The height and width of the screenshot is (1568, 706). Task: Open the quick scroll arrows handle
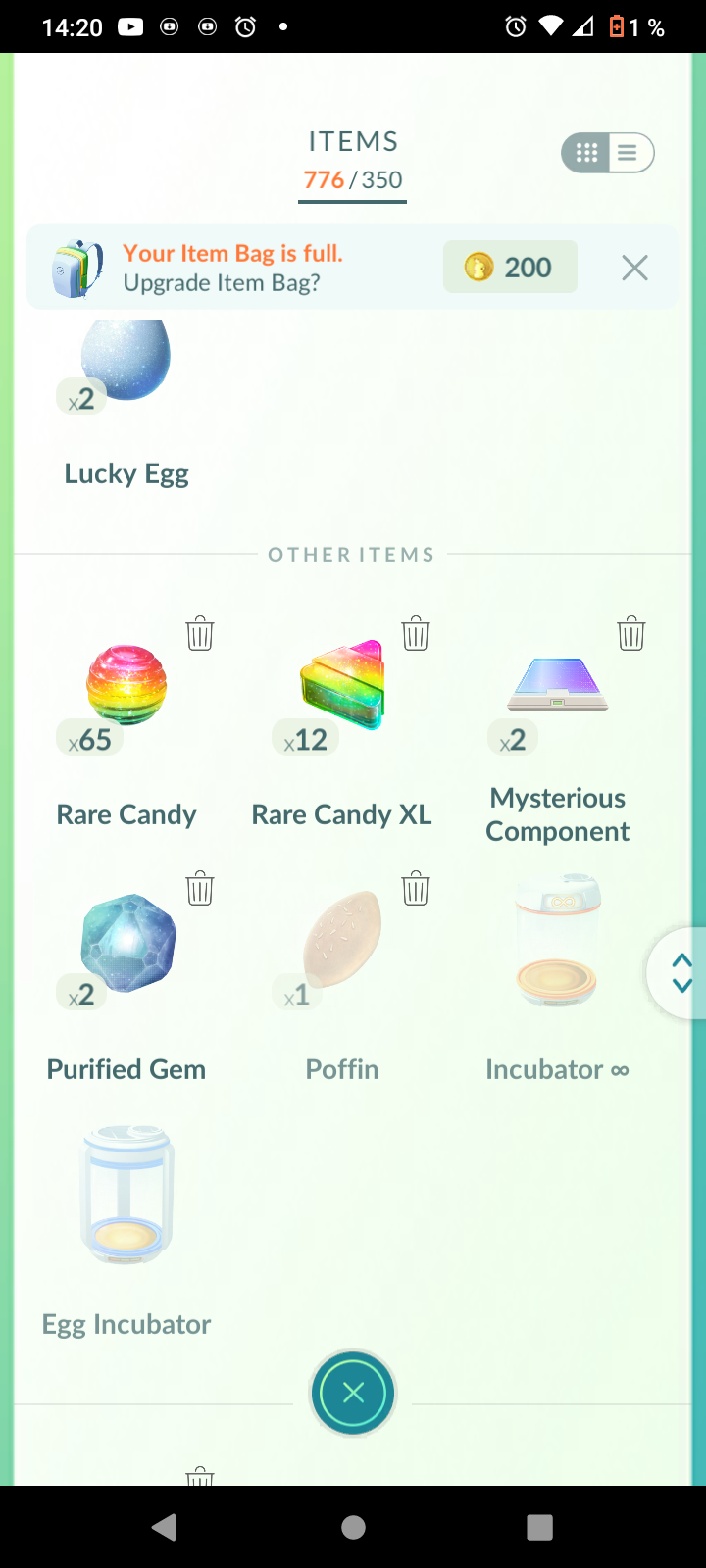click(681, 973)
